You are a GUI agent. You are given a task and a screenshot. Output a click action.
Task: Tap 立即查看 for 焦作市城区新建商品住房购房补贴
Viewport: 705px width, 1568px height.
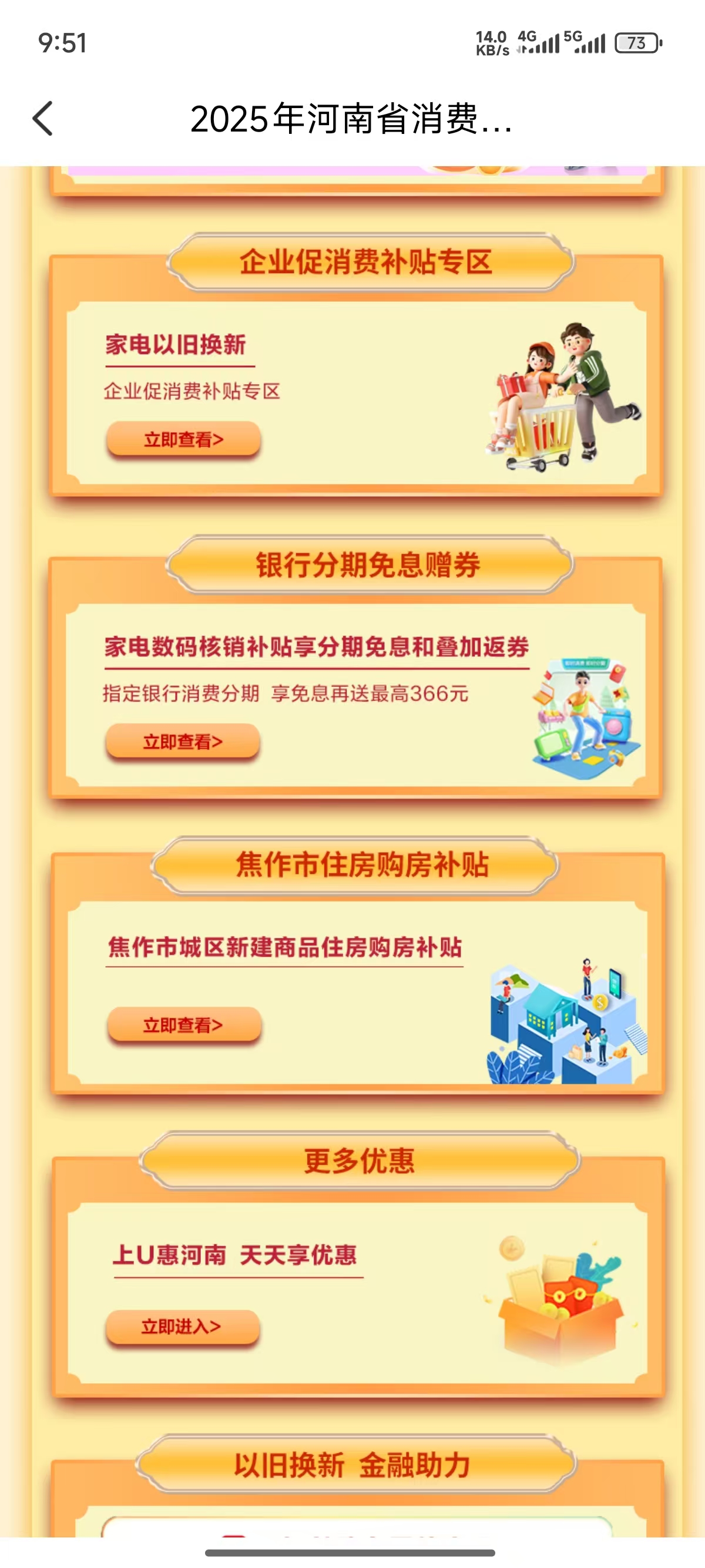pyautogui.click(x=184, y=1025)
